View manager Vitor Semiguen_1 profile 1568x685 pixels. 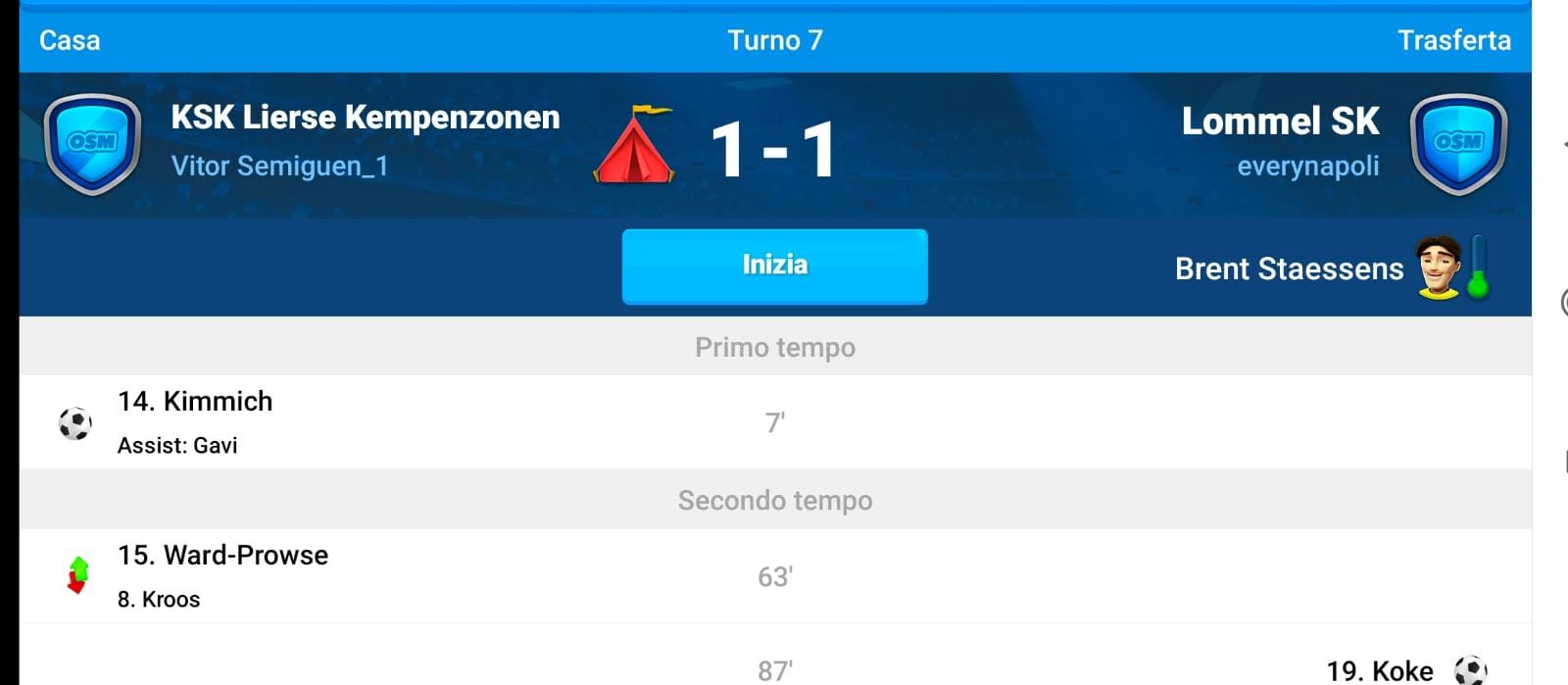pos(279,167)
